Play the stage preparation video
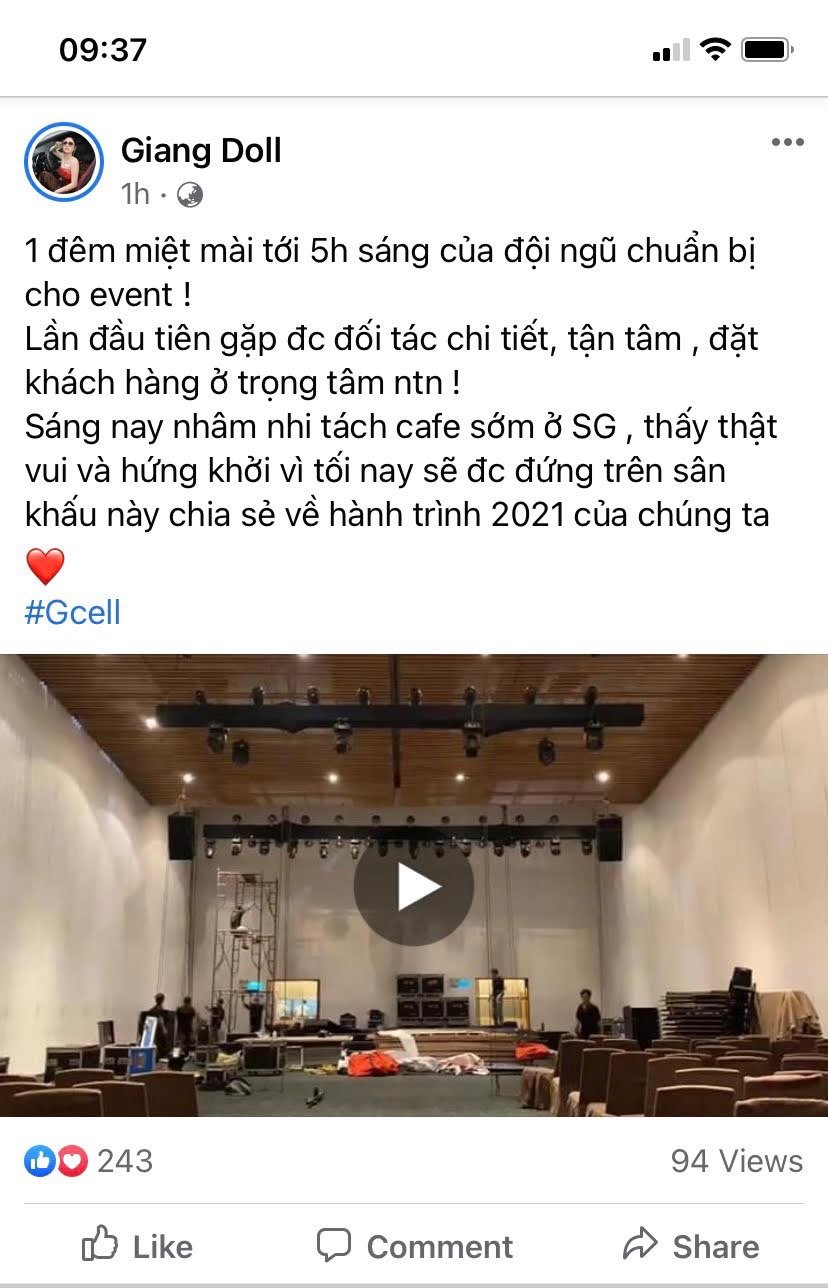The width and height of the screenshot is (828, 1288). [413, 886]
